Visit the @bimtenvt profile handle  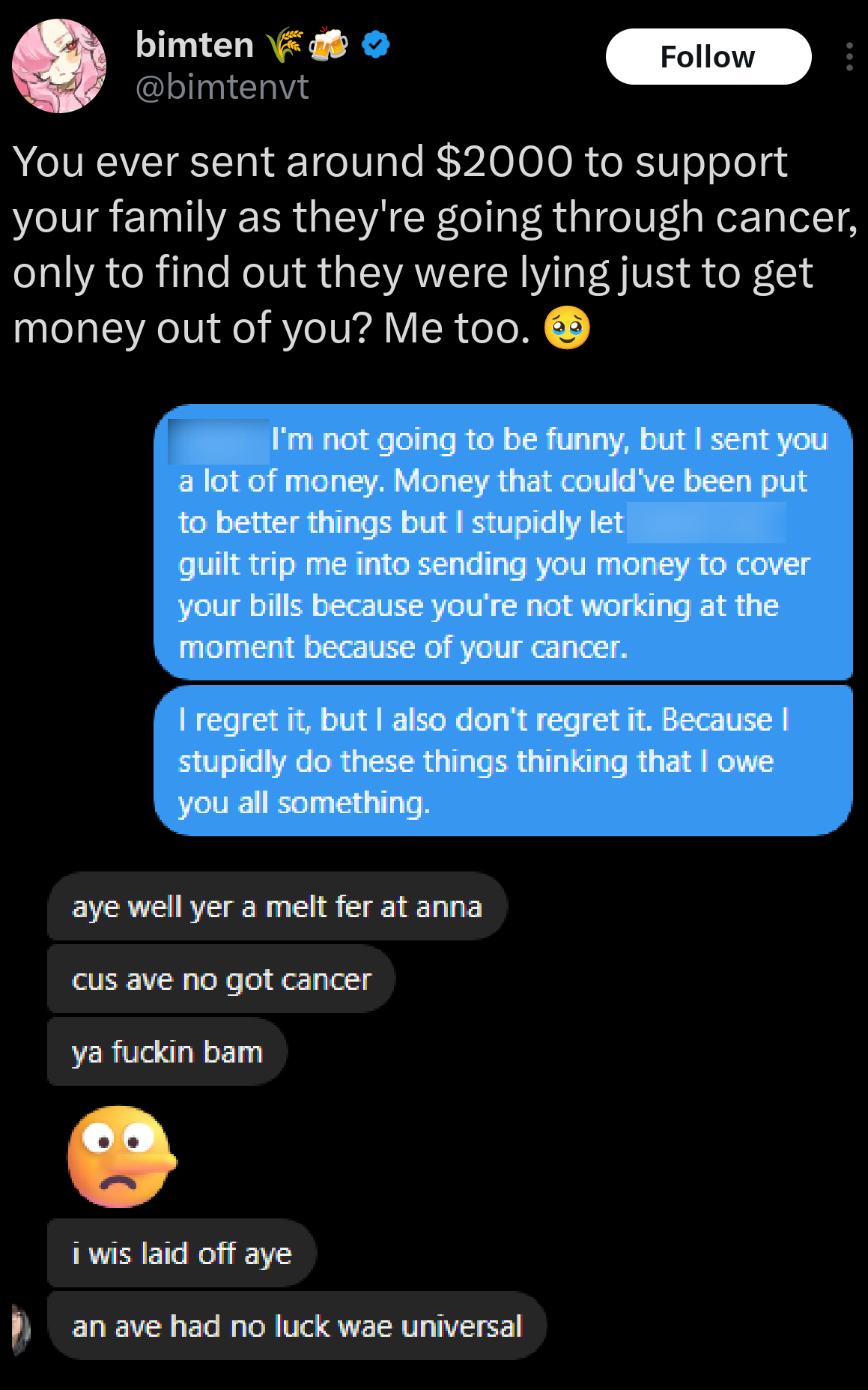click(x=222, y=88)
